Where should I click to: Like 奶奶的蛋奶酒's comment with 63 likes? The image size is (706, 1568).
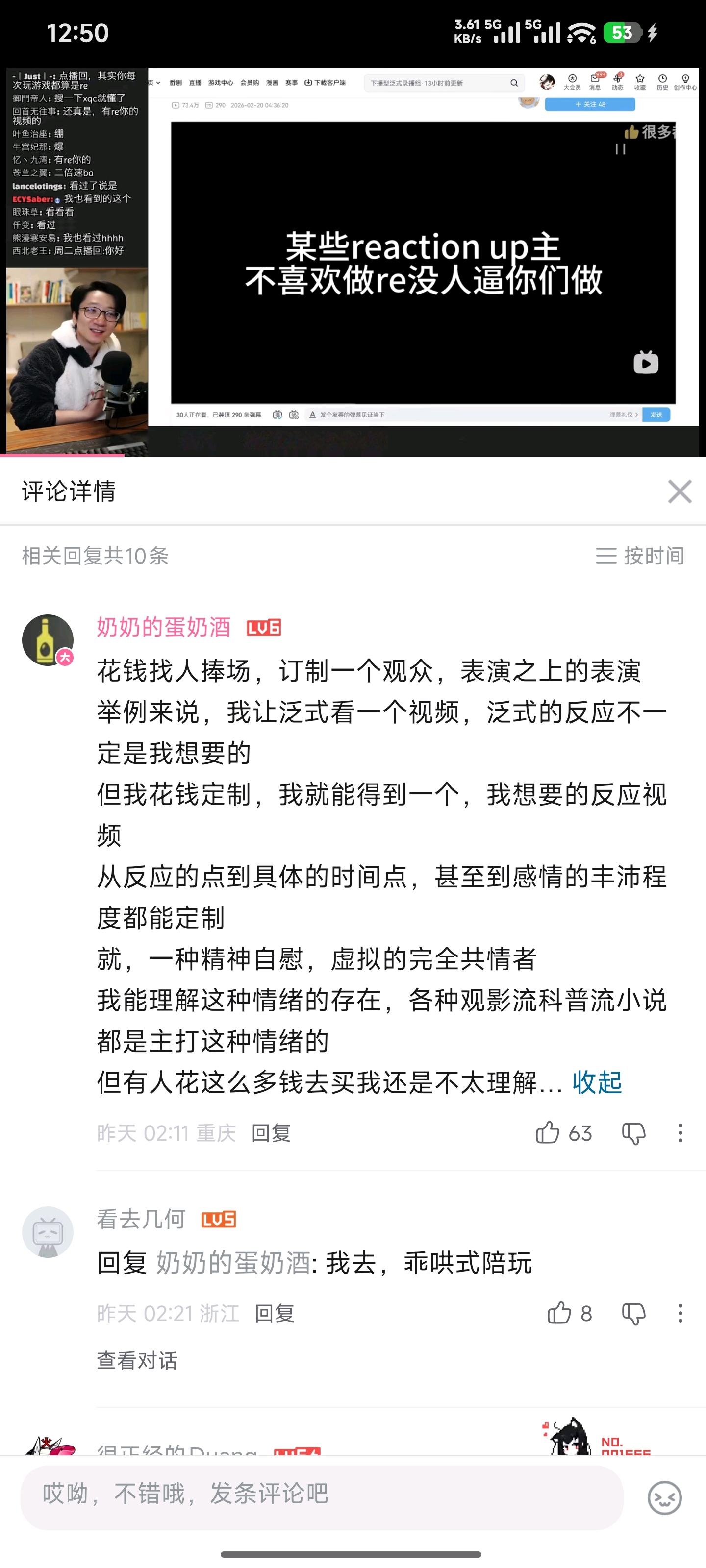click(548, 1133)
